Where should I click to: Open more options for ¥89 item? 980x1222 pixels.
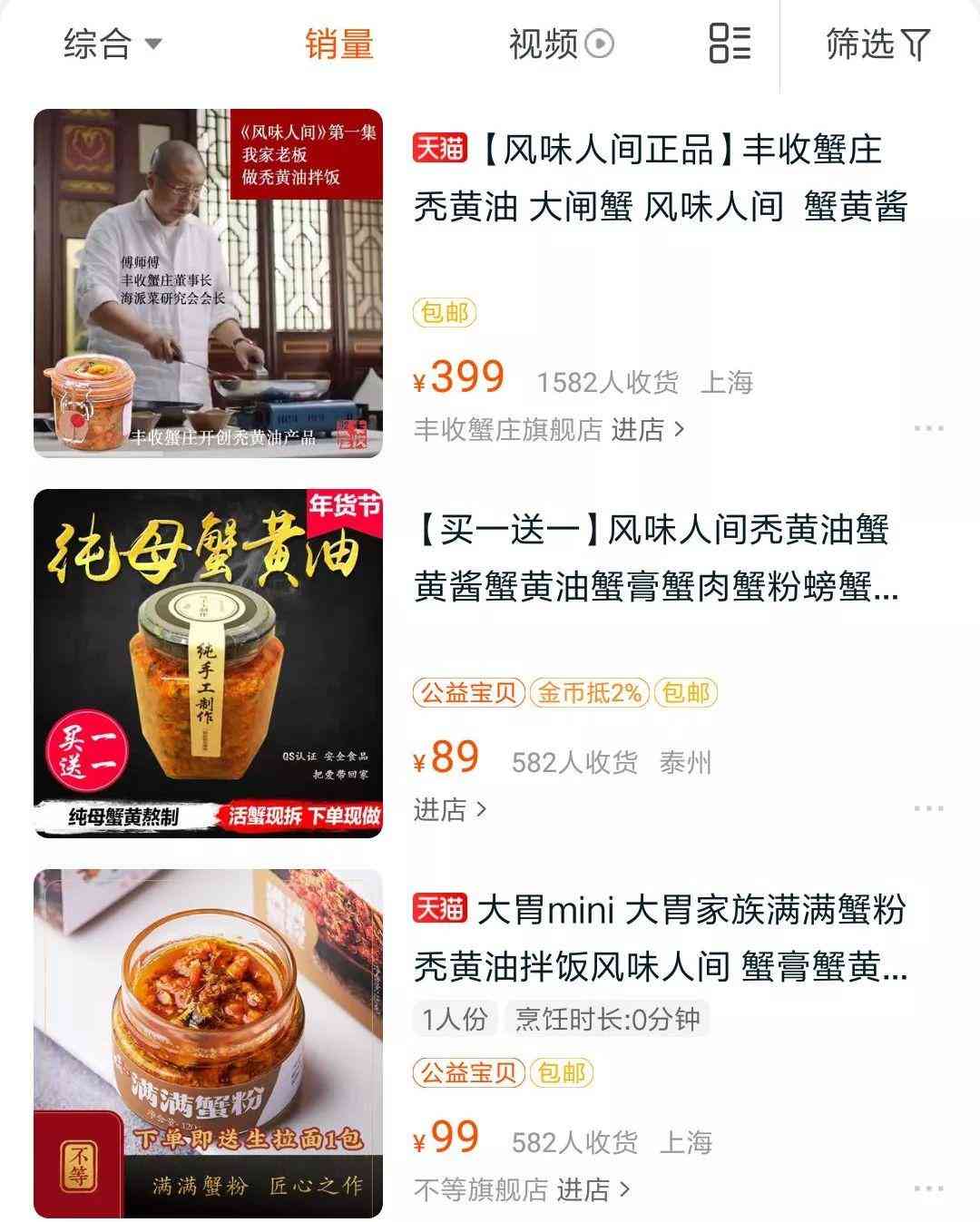[x=928, y=808]
